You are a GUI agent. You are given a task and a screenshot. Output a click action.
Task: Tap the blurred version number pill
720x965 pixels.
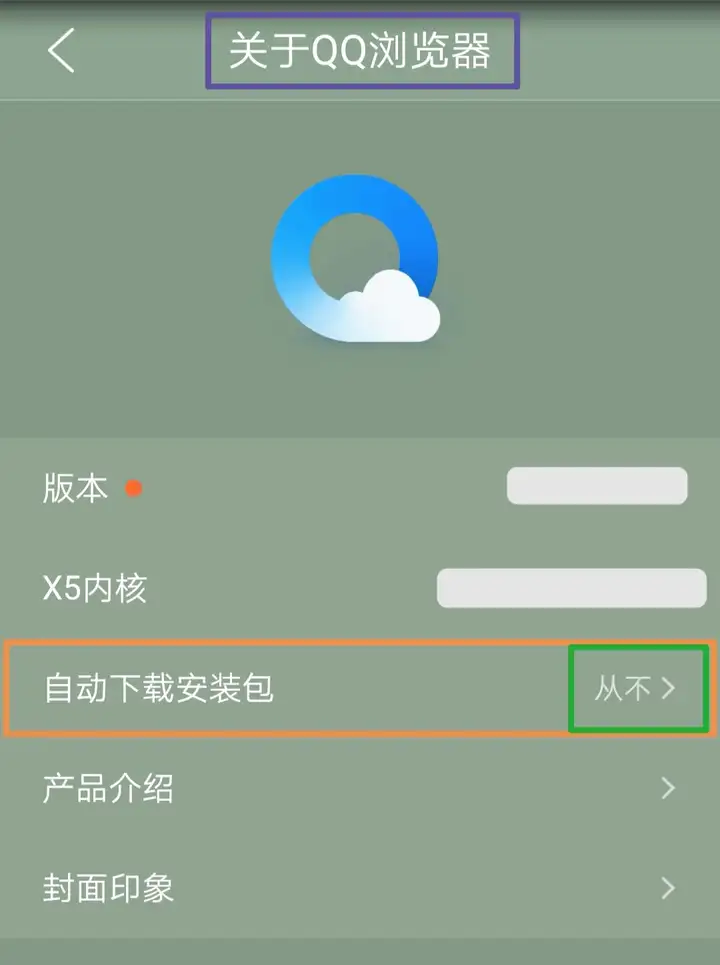click(x=596, y=484)
